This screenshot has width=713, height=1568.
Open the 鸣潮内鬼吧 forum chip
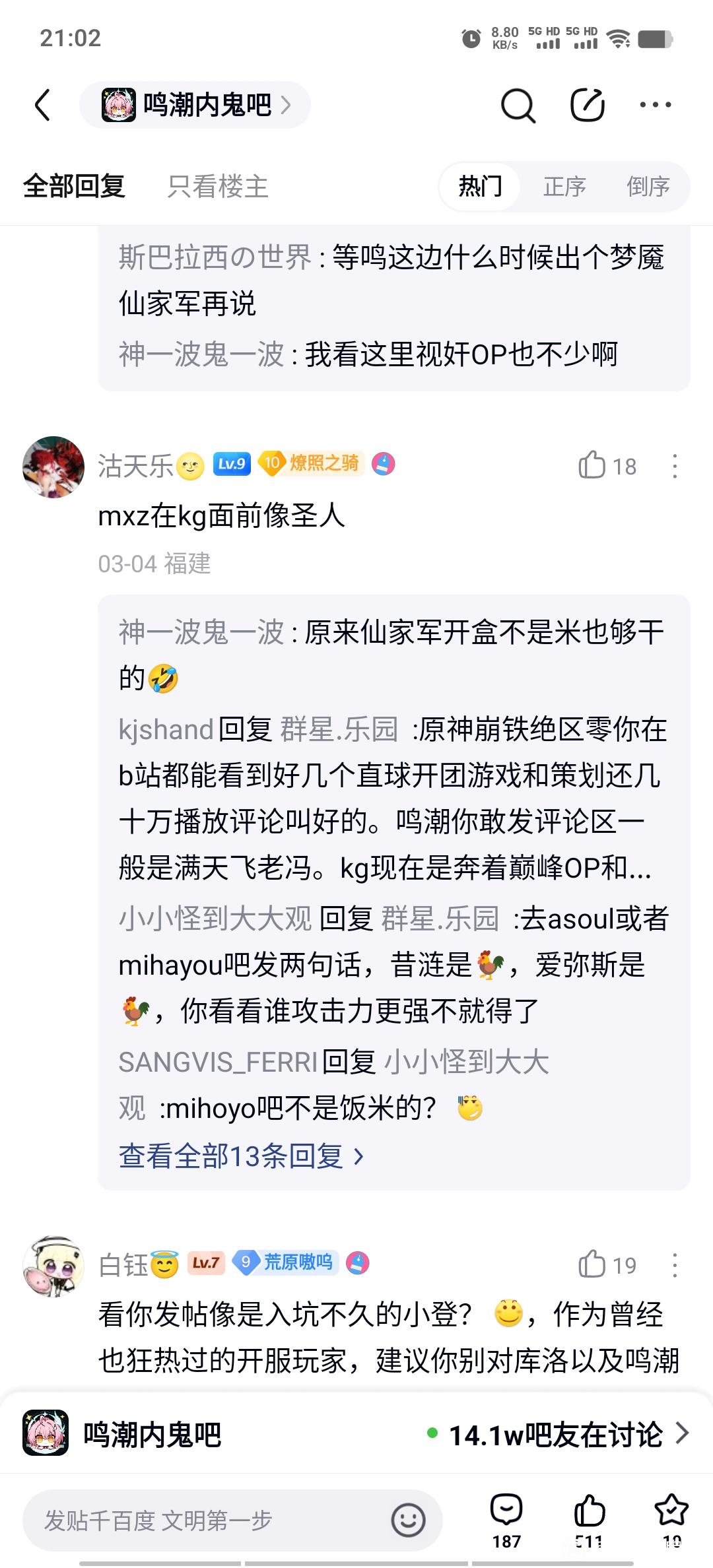(195, 105)
